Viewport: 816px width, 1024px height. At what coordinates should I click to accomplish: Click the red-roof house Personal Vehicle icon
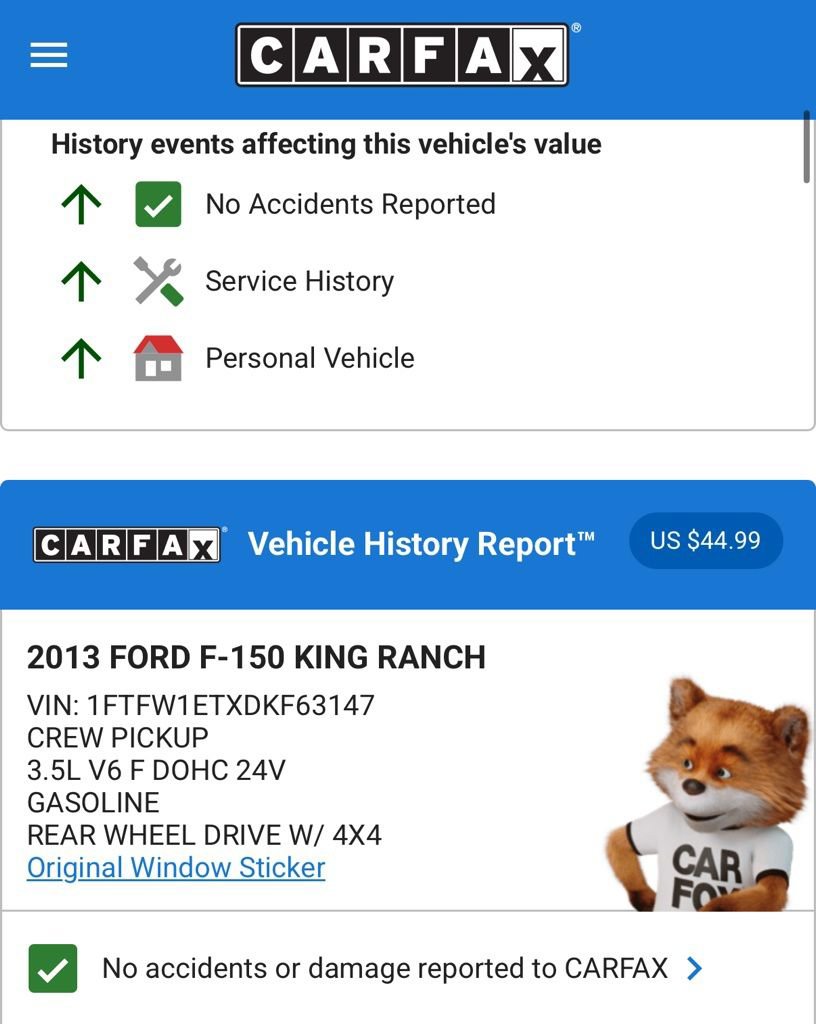coord(157,357)
